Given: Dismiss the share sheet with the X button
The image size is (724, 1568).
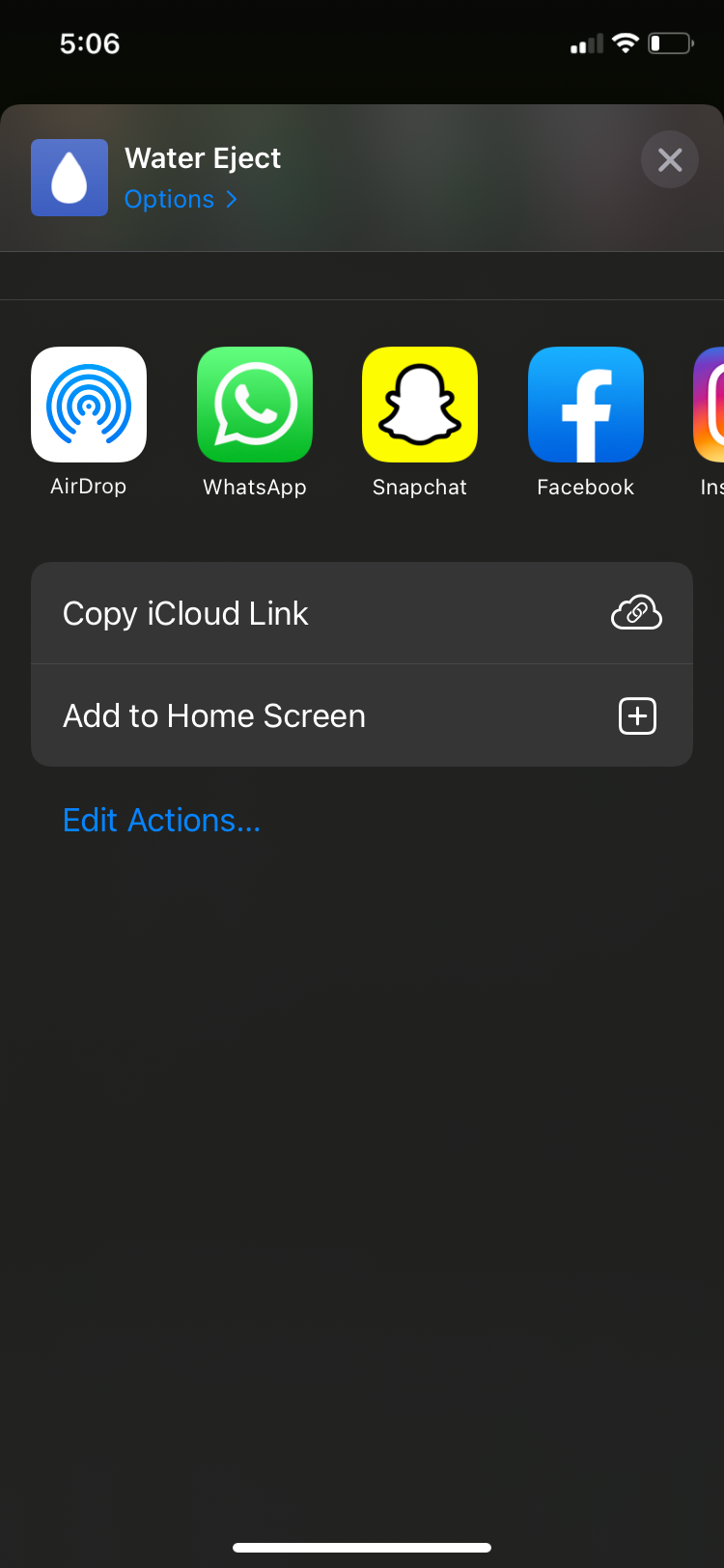Looking at the screenshot, I should (x=669, y=159).
